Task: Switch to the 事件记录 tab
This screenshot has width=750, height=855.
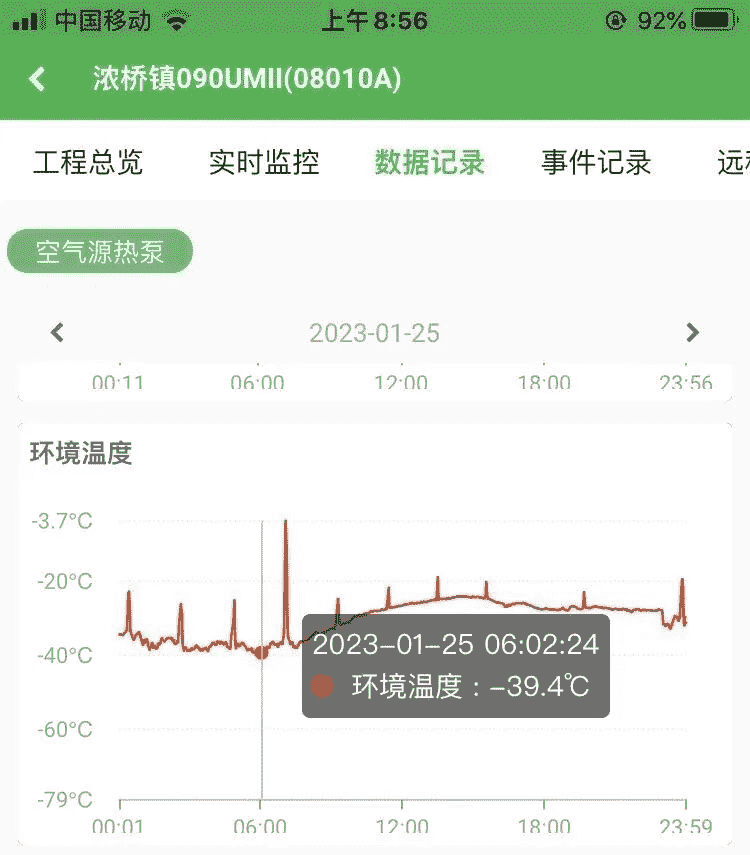Action: (x=596, y=162)
